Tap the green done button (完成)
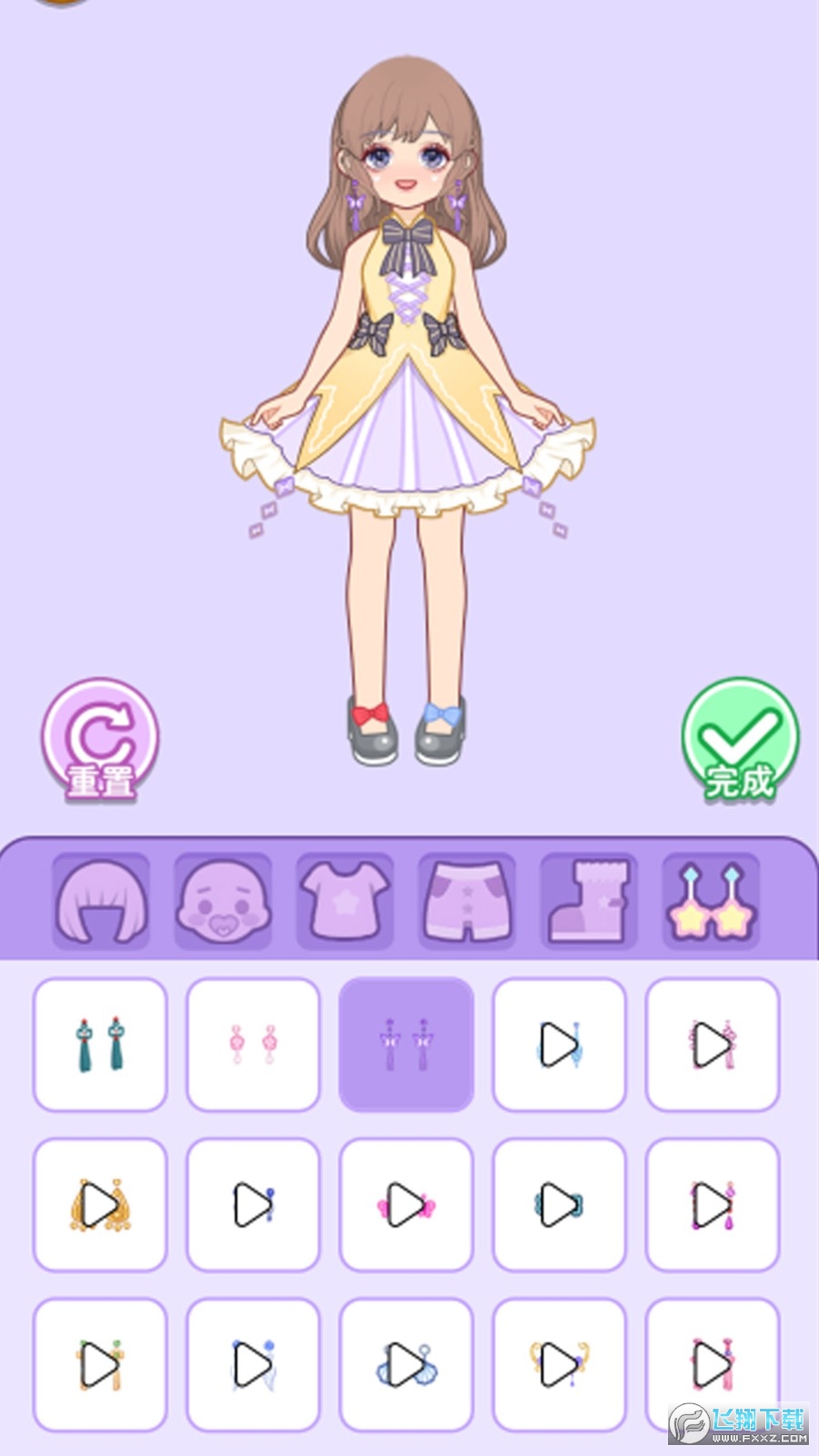The image size is (819, 1456). [x=740, y=739]
